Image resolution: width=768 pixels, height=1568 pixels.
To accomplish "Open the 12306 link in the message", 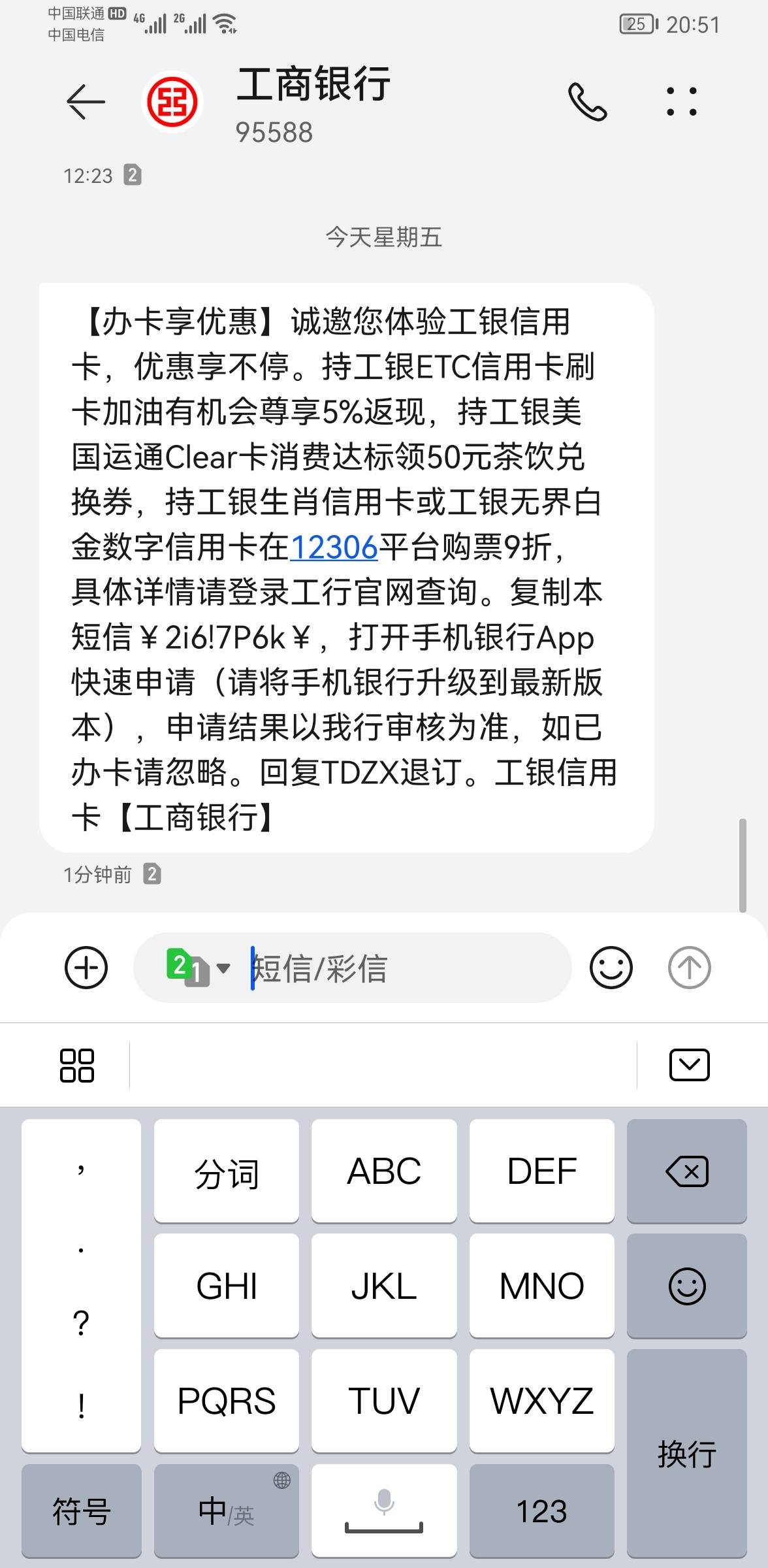I will click(332, 549).
